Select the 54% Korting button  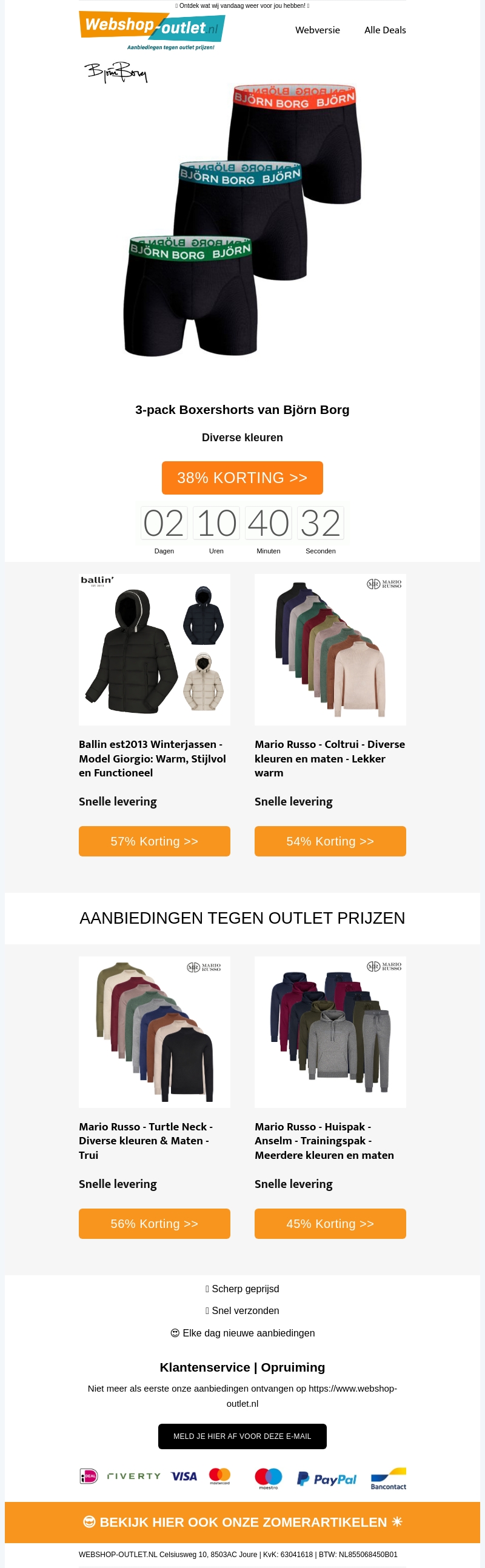pos(330,841)
